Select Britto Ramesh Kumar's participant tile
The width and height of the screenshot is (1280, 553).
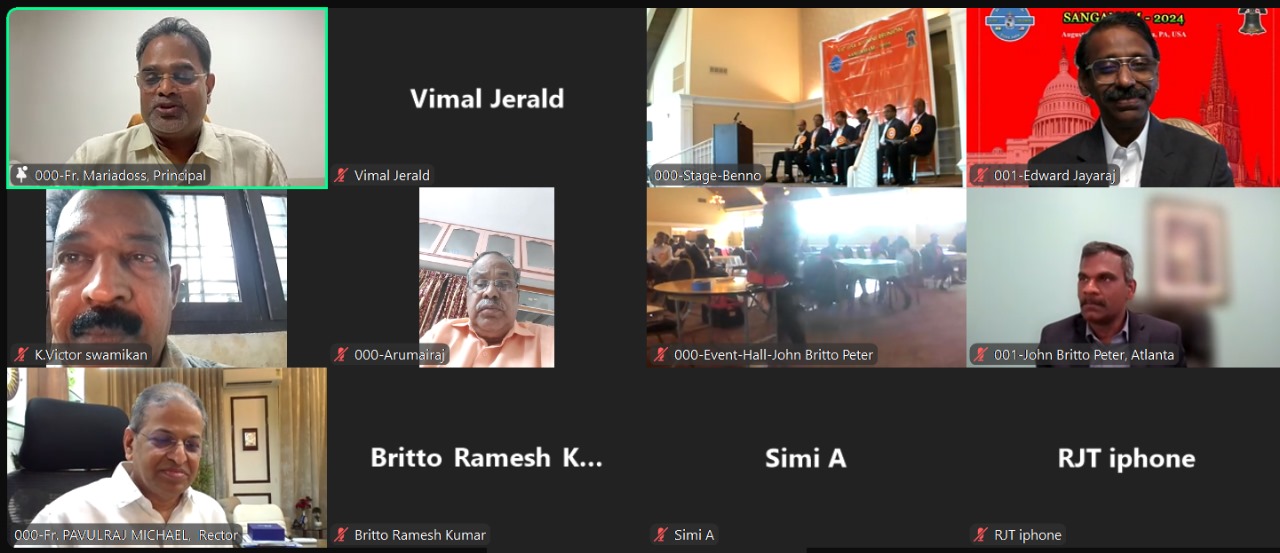click(x=486, y=457)
